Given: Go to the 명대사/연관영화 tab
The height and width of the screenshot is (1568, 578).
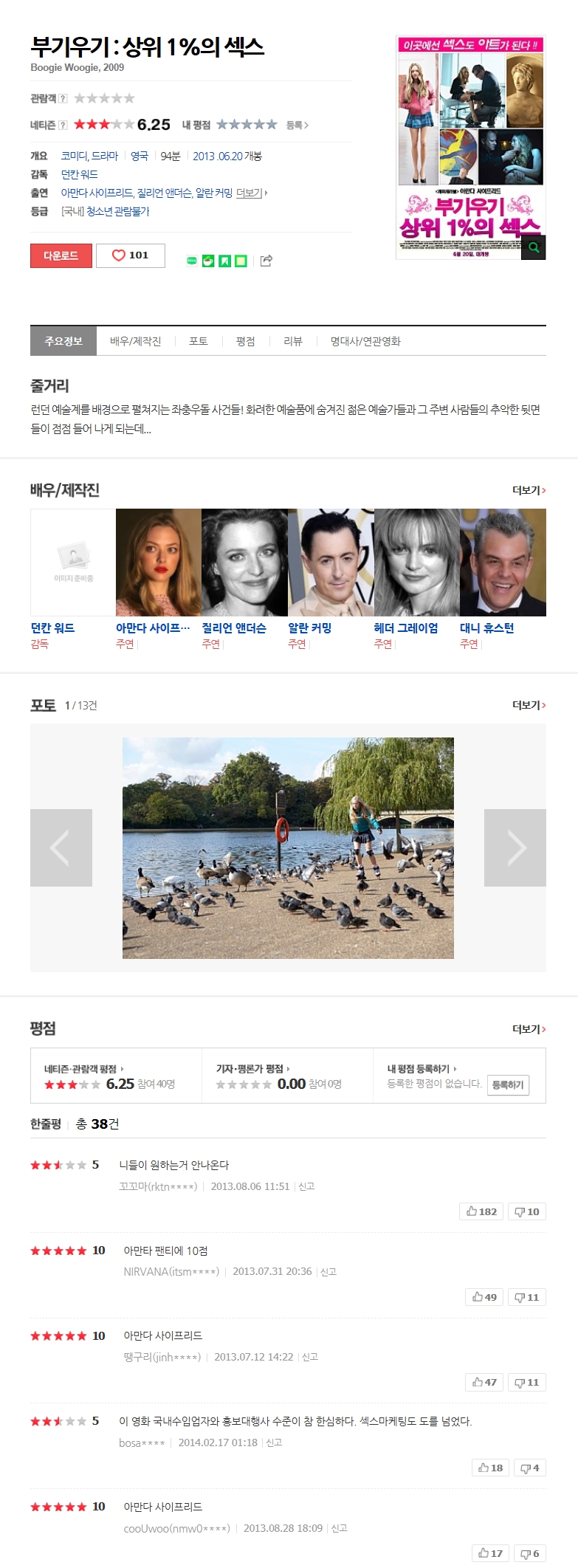Looking at the screenshot, I should (365, 341).
